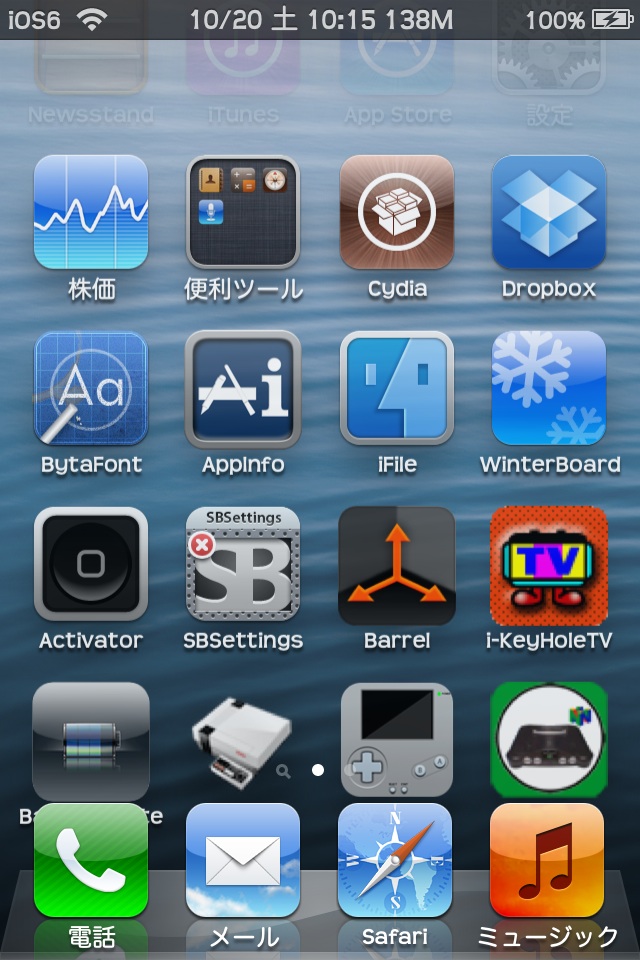Launch iFile file manager
The width and height of the screenshot is (640, 960).
click(x=396, y=388)
